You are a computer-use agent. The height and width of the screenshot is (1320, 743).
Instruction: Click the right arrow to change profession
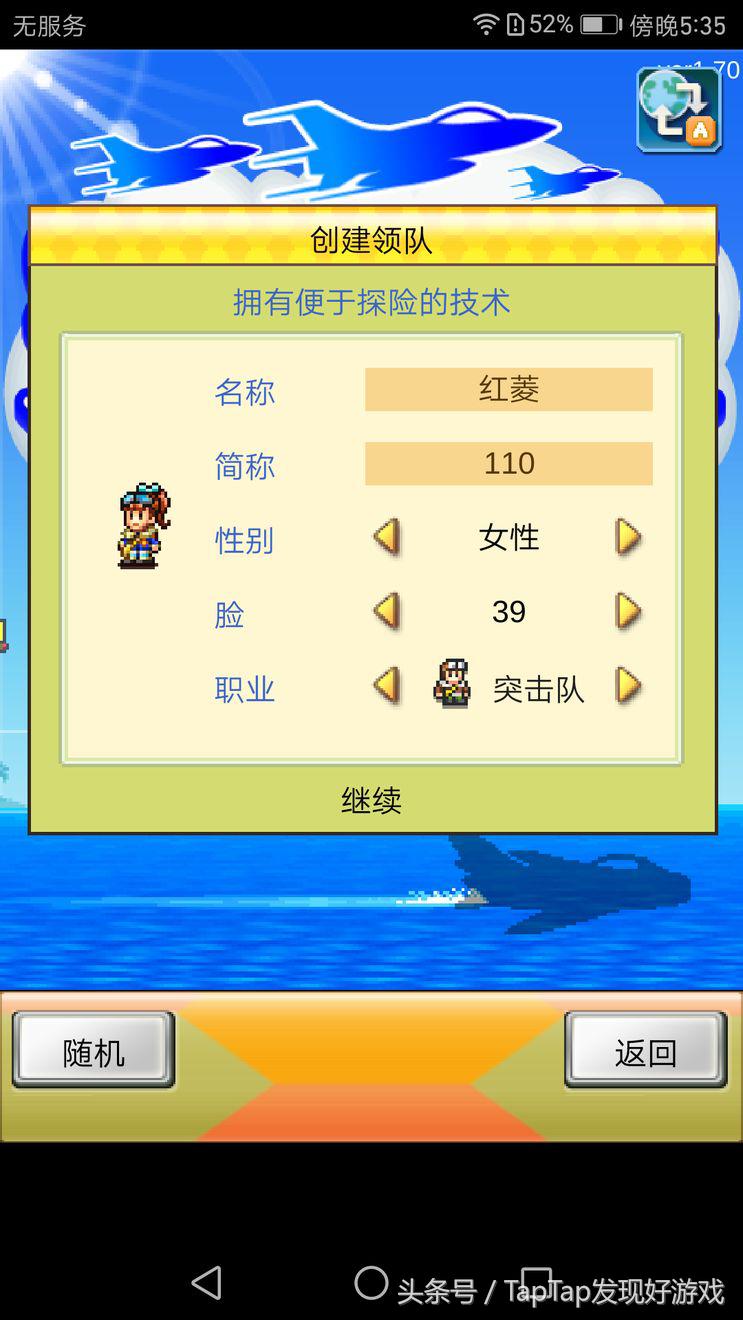[627, 687]
